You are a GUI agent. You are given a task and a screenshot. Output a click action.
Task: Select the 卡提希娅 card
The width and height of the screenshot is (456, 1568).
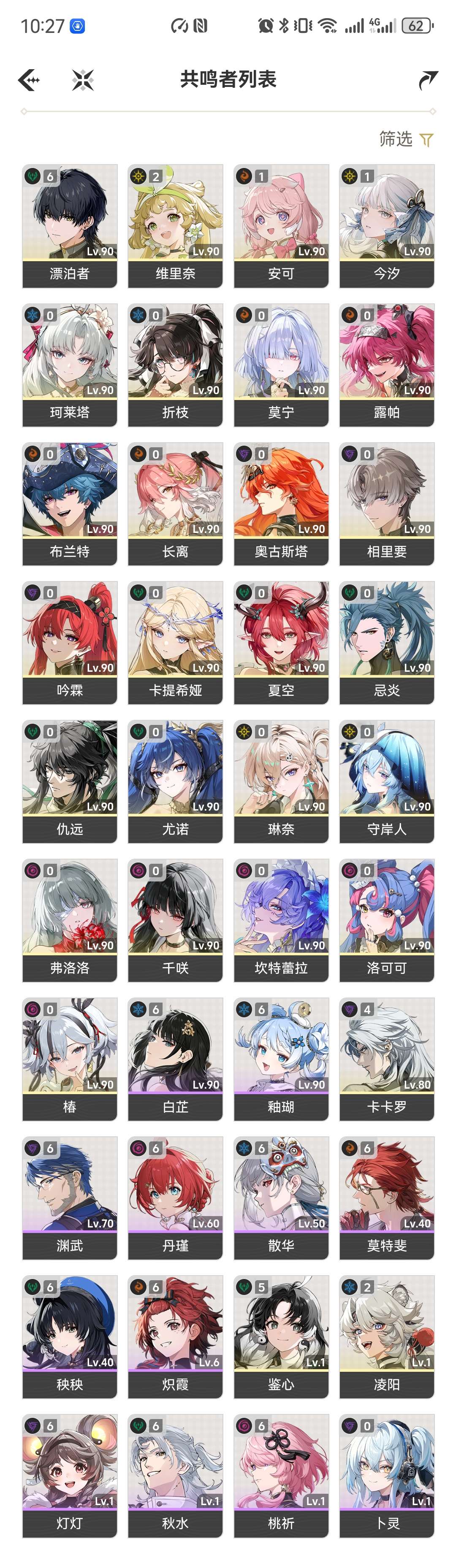click(x=175, y=642)
